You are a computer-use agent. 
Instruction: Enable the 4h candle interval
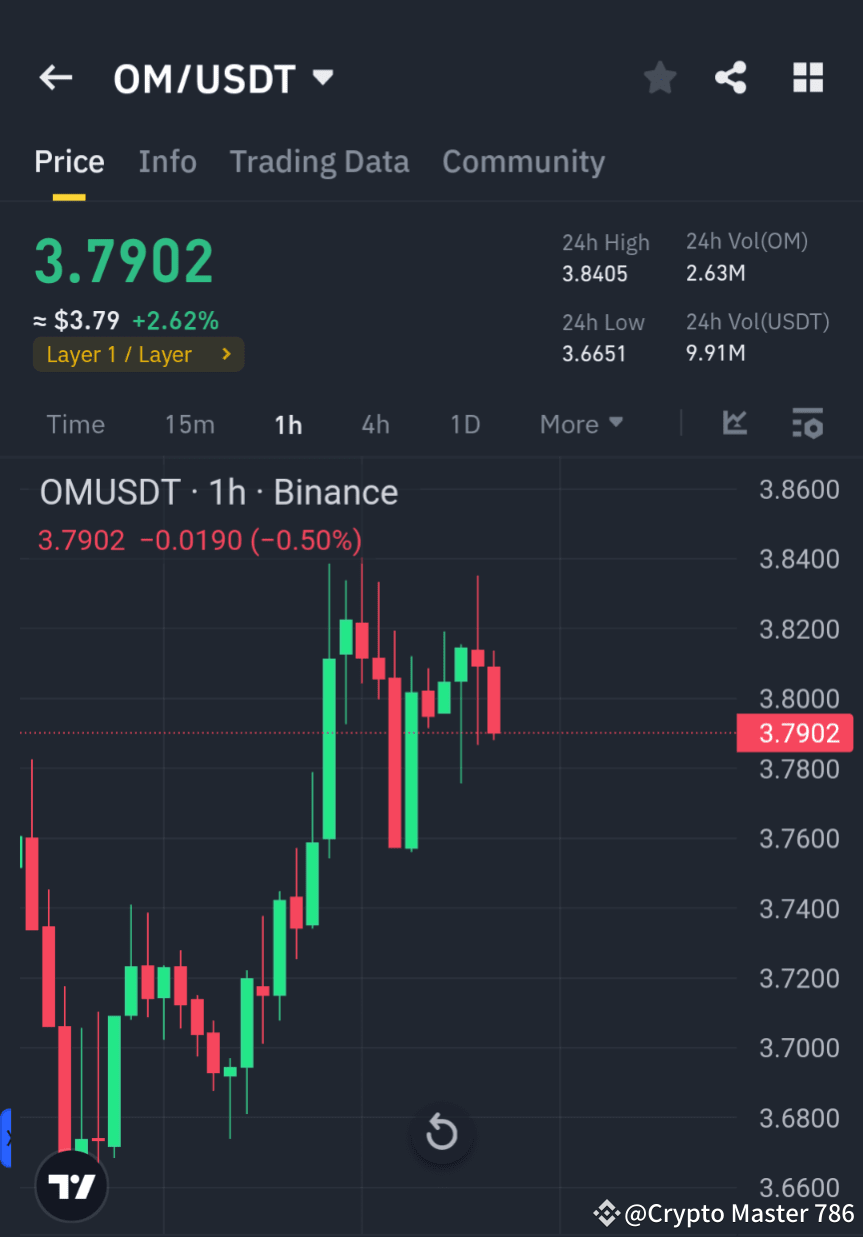pos(375,424)
